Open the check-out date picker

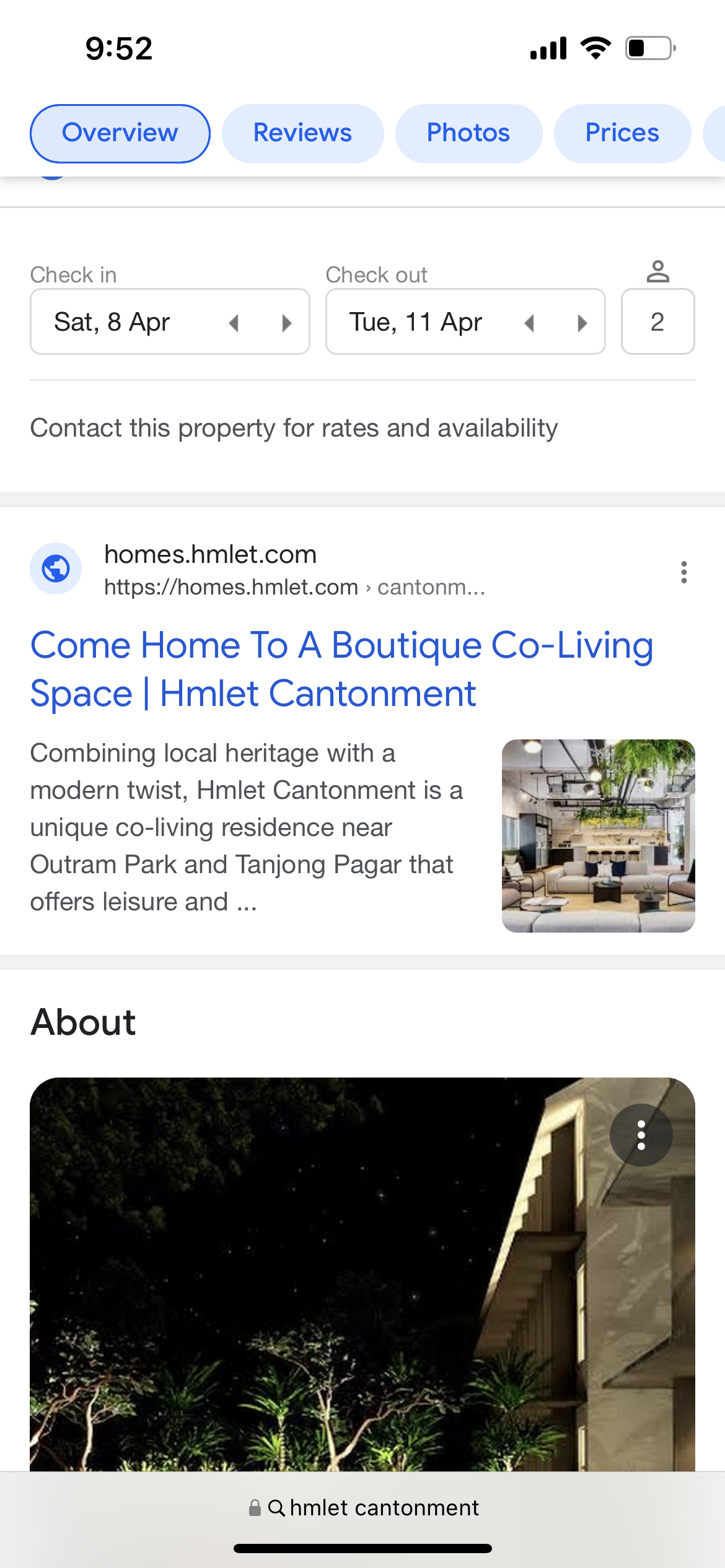click(x=416, y=322)
